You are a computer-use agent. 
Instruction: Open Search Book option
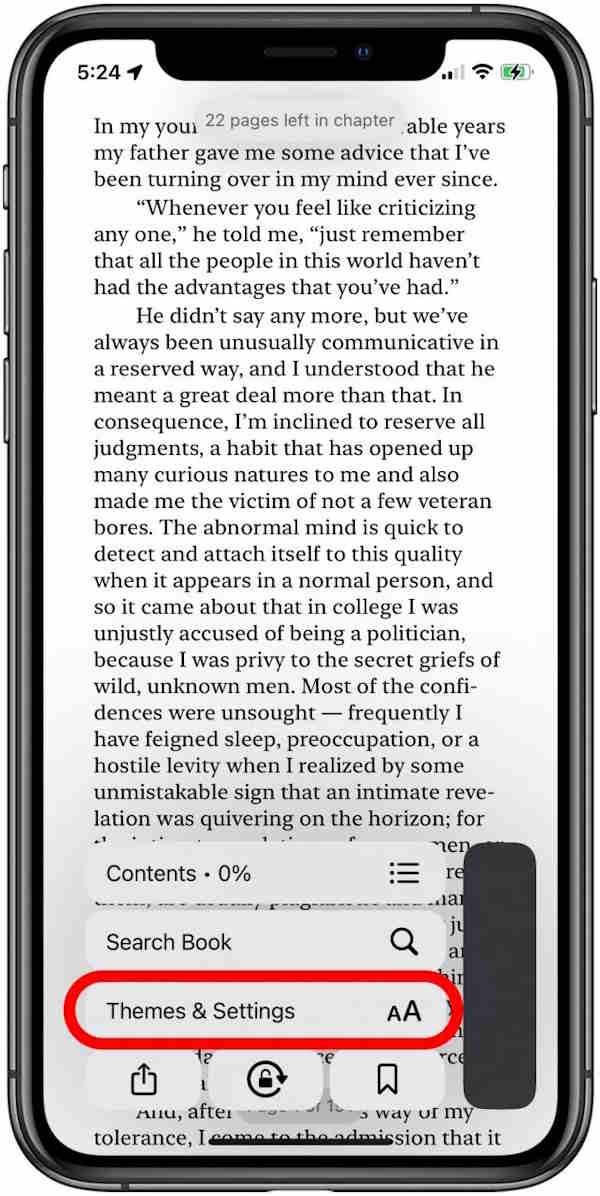coord(264,942)
